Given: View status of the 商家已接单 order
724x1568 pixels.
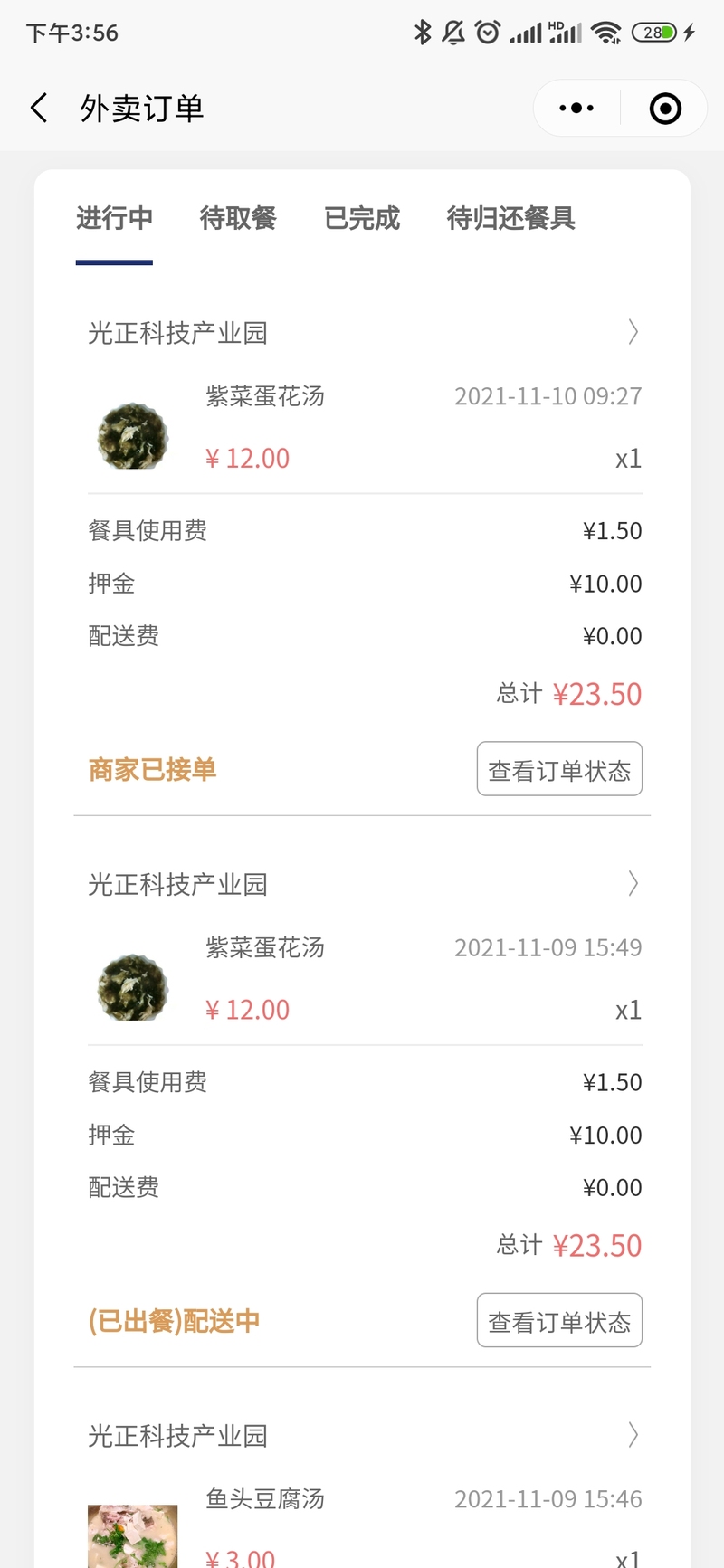Looking at the screenshot, I should coord(559,769).
